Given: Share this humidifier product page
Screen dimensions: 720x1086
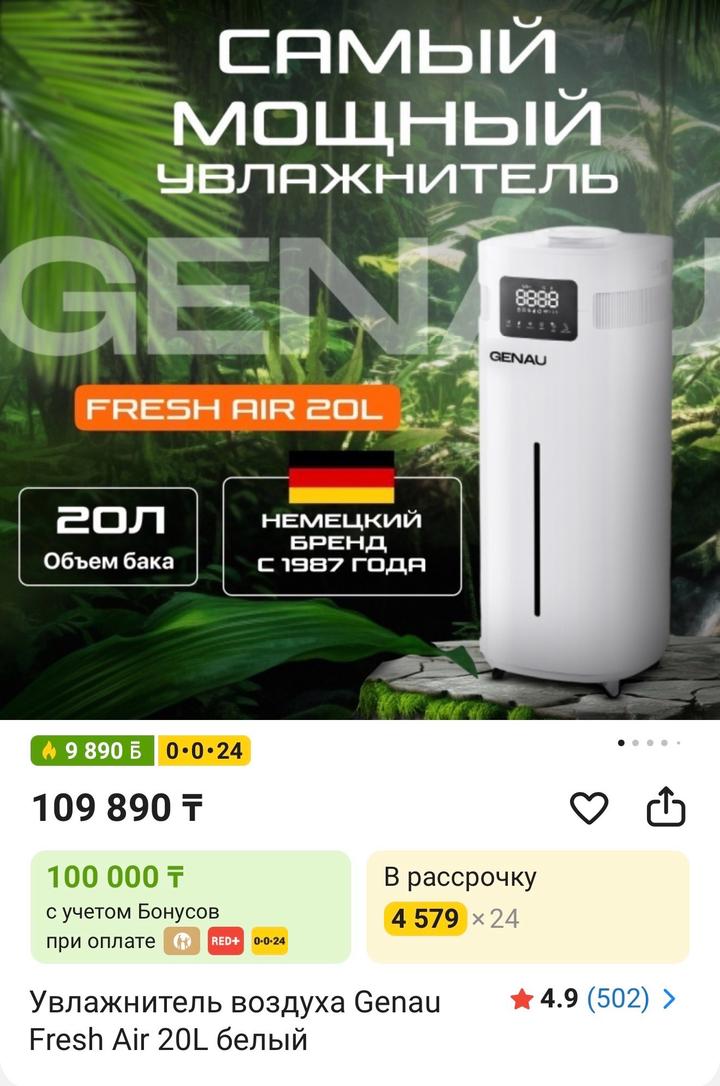Looking at the screenshot, I should coord(666,807).
